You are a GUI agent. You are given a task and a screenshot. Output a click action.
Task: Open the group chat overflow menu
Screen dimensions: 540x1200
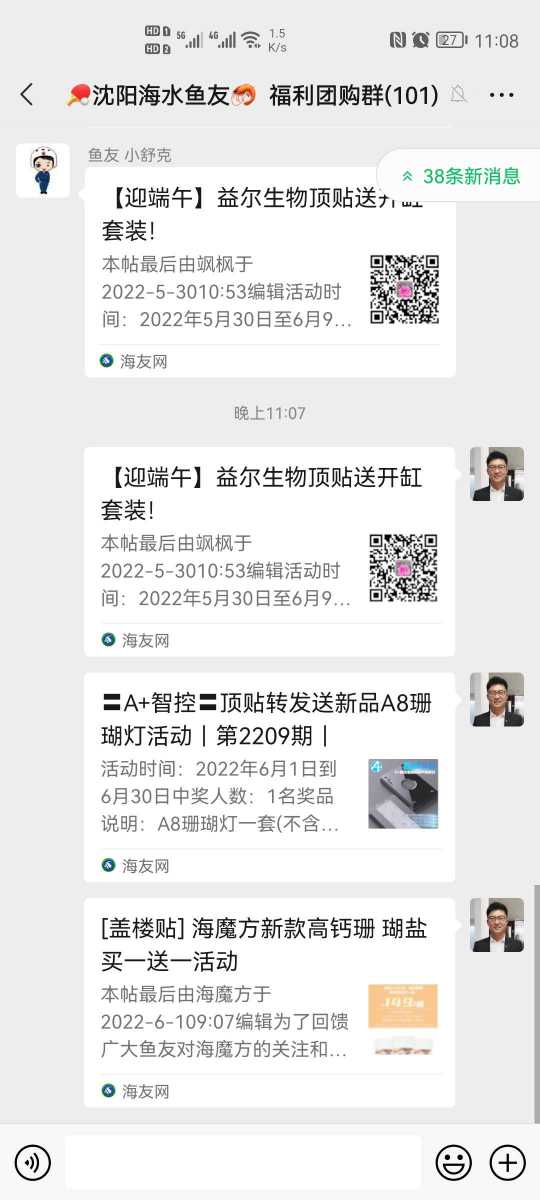(x=501, y=95)
